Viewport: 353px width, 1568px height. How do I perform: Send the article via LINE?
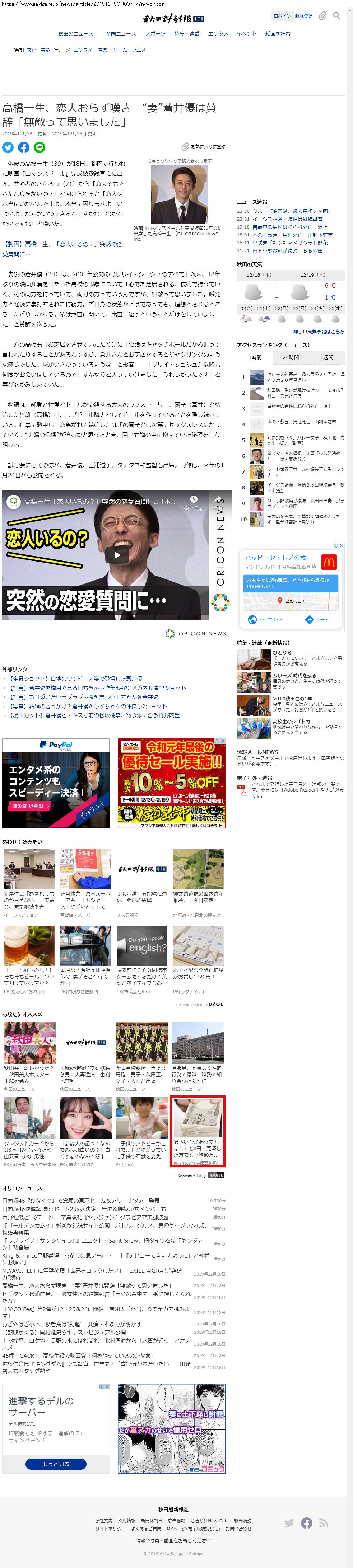coord(40,147)
